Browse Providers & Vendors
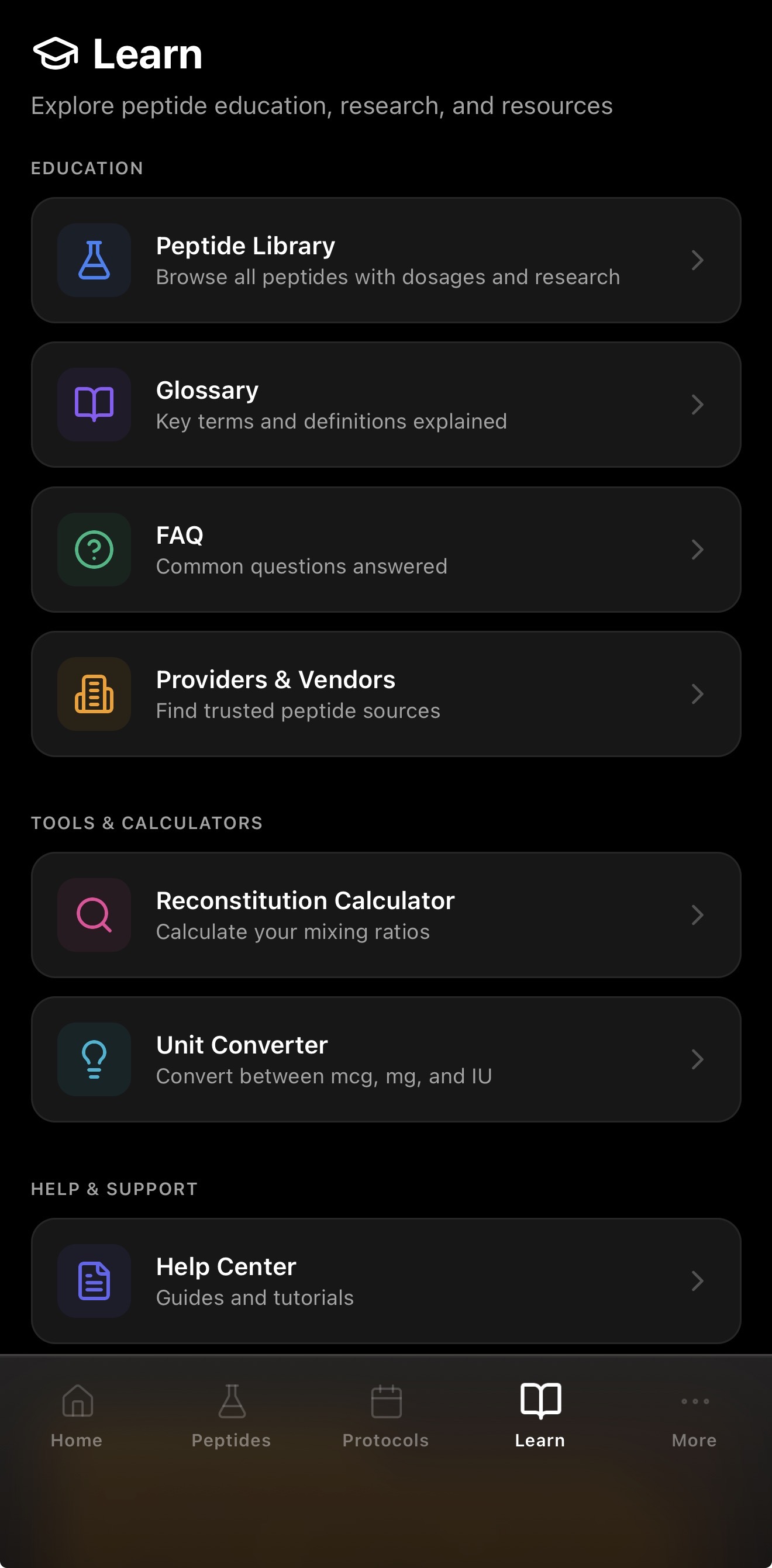 pyautogui.click(x=386, y=694)
